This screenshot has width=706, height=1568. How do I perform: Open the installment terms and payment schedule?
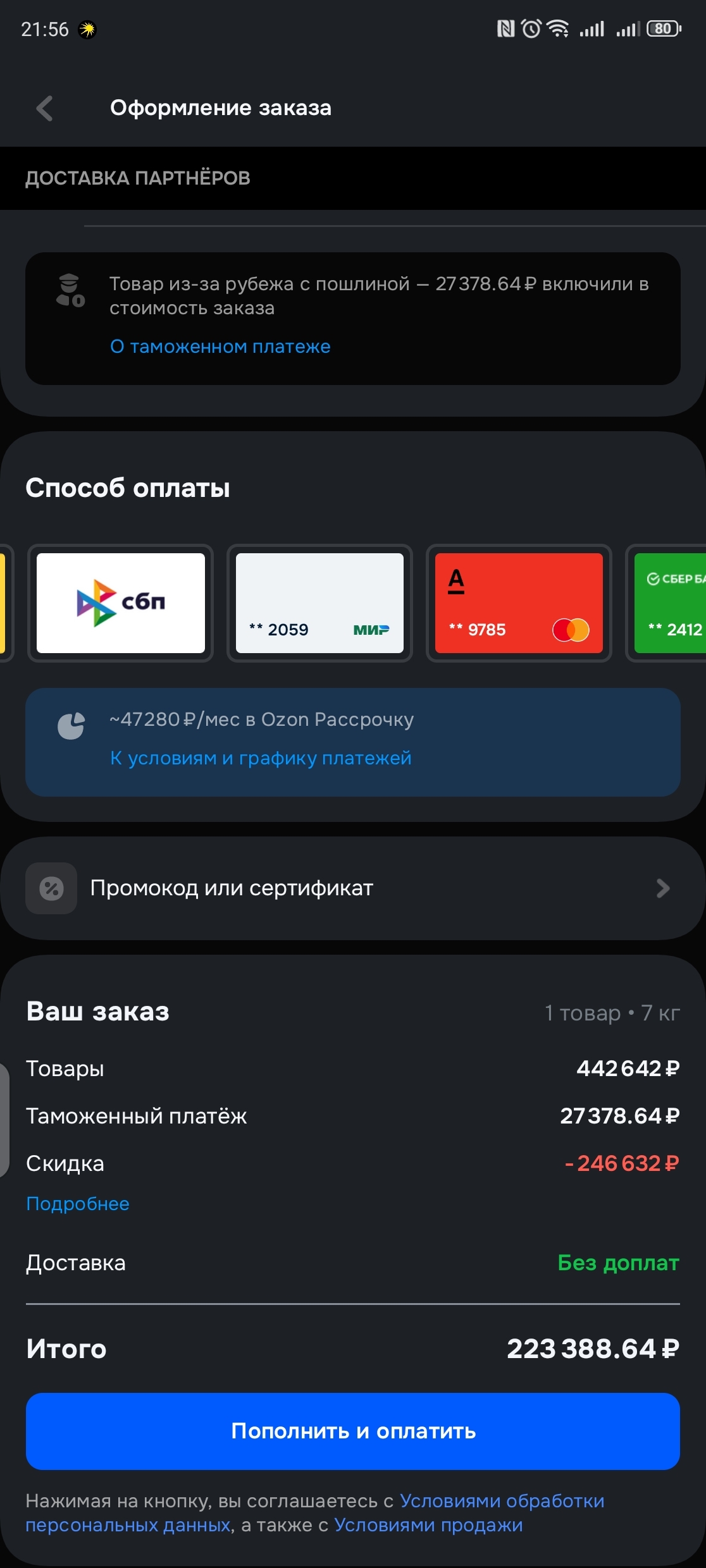click(261, 758)
